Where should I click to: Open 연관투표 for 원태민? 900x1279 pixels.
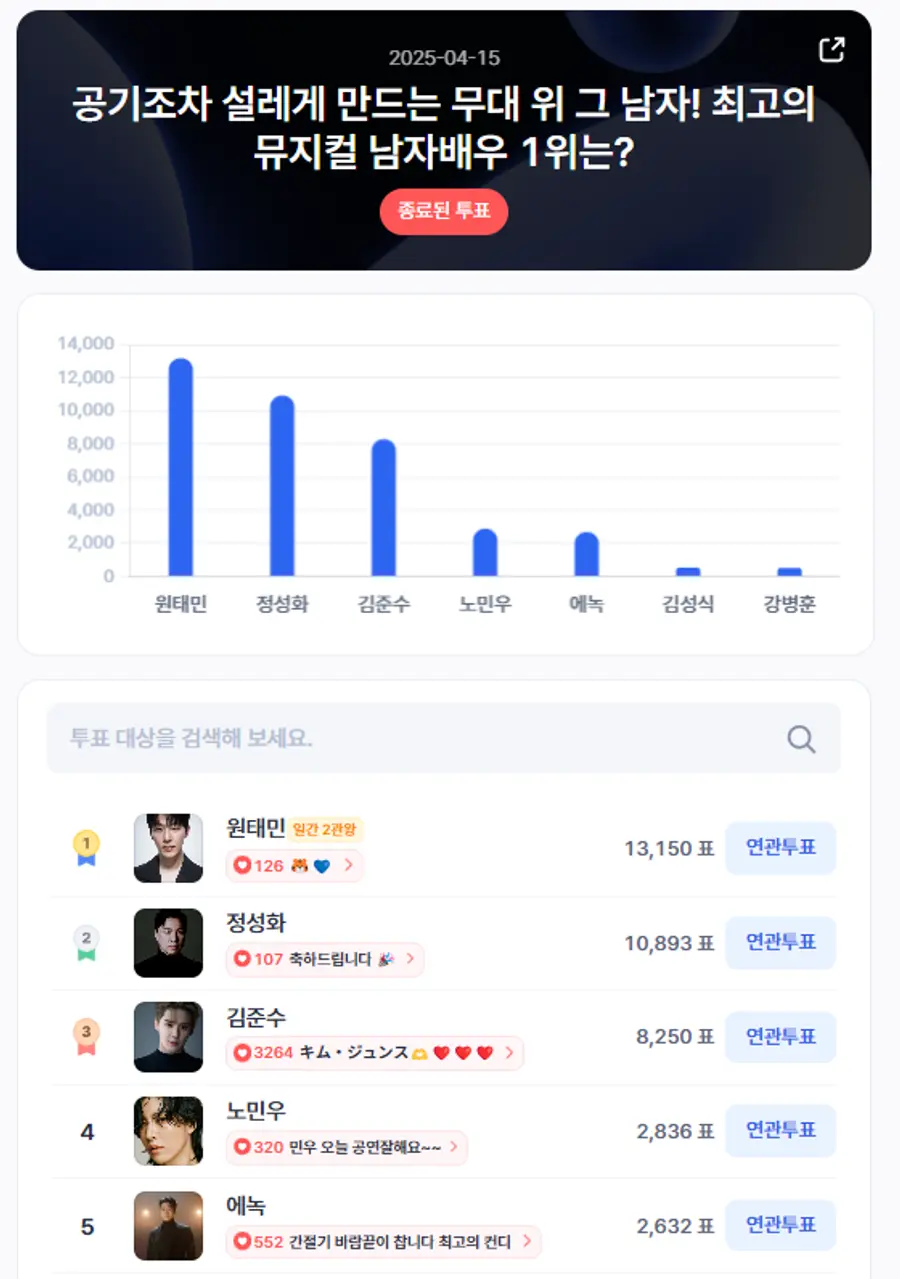point(780,848)
